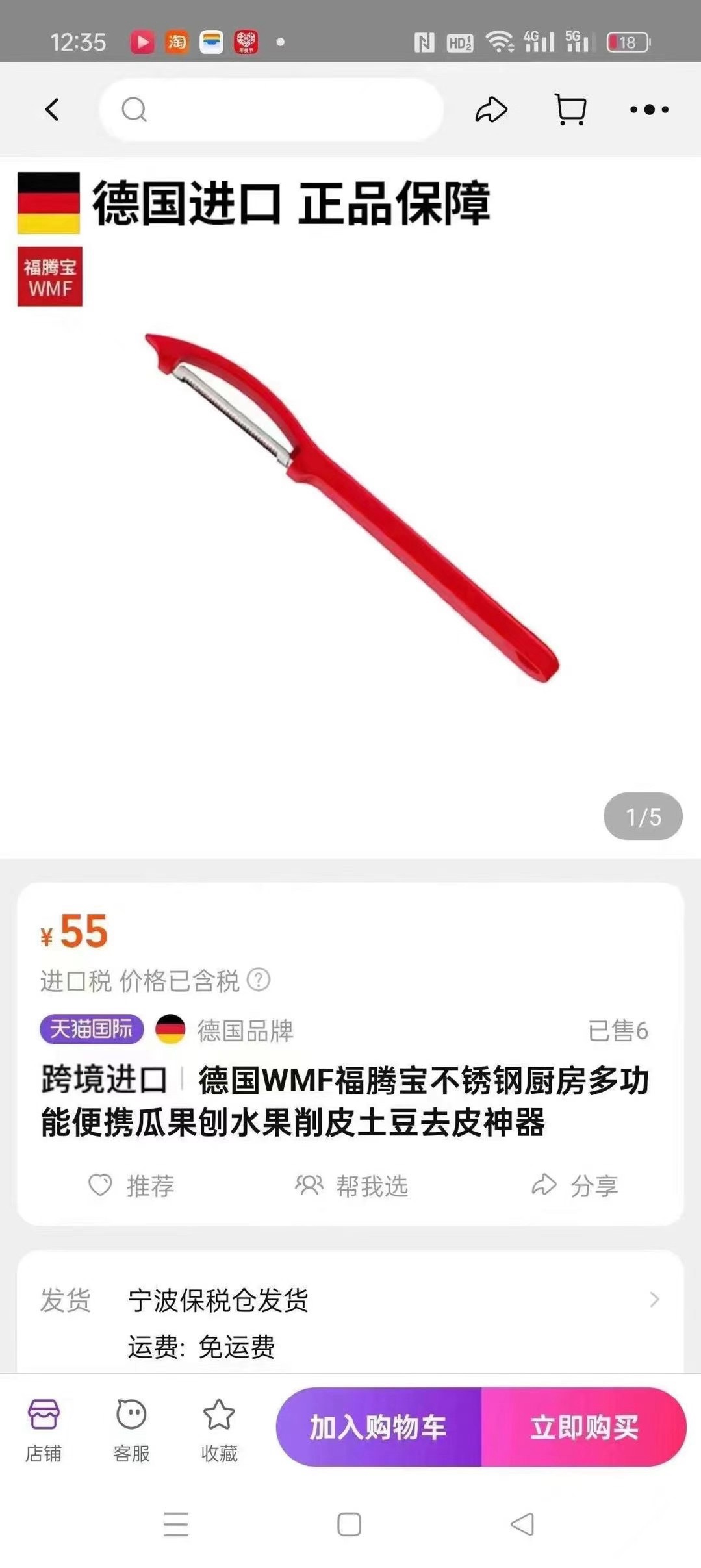Open 宁波保税仓发货 shipping details row
The height and width of the screenshot is (1568, 701).
(351, 1300)
